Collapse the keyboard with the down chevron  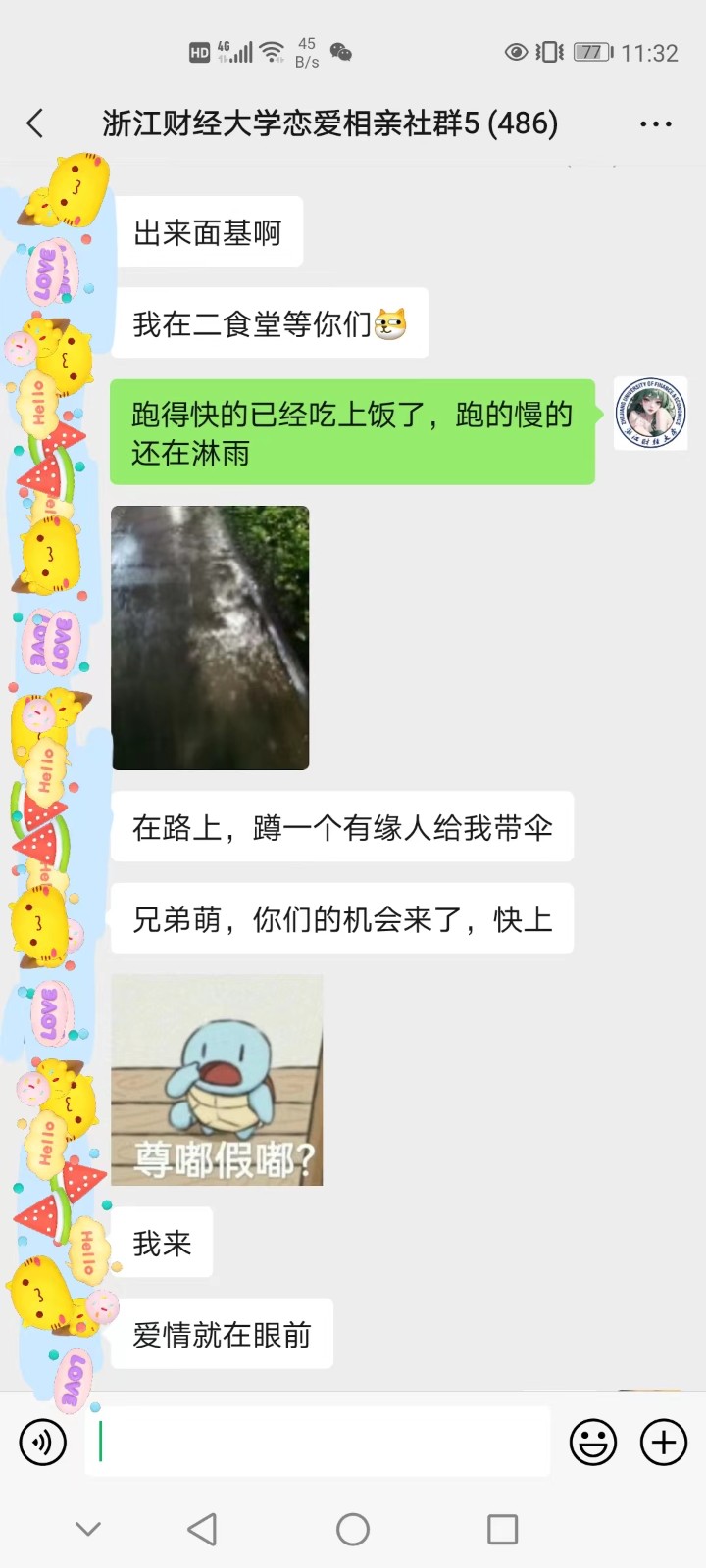click(89, 1527)
